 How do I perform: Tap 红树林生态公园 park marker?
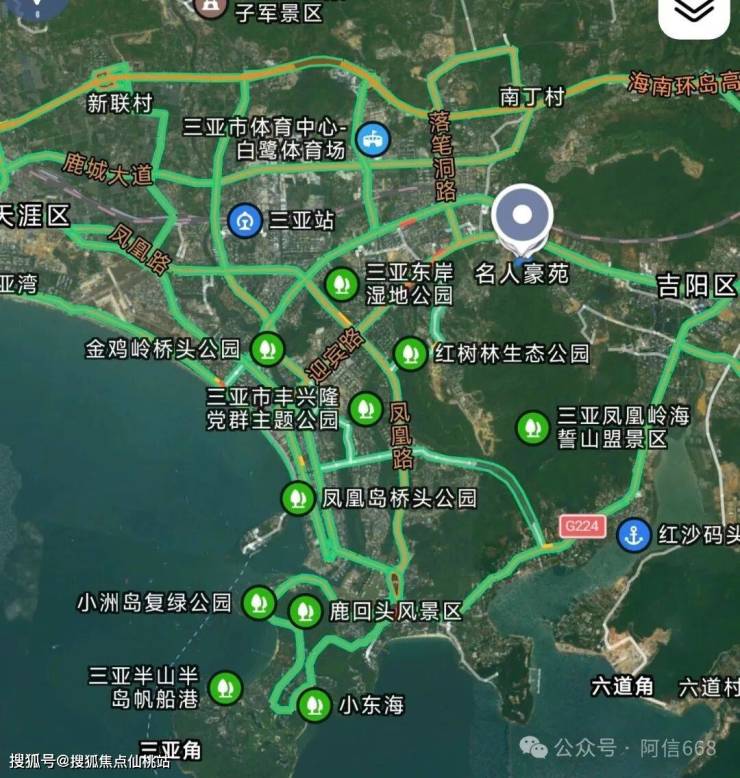410,353
